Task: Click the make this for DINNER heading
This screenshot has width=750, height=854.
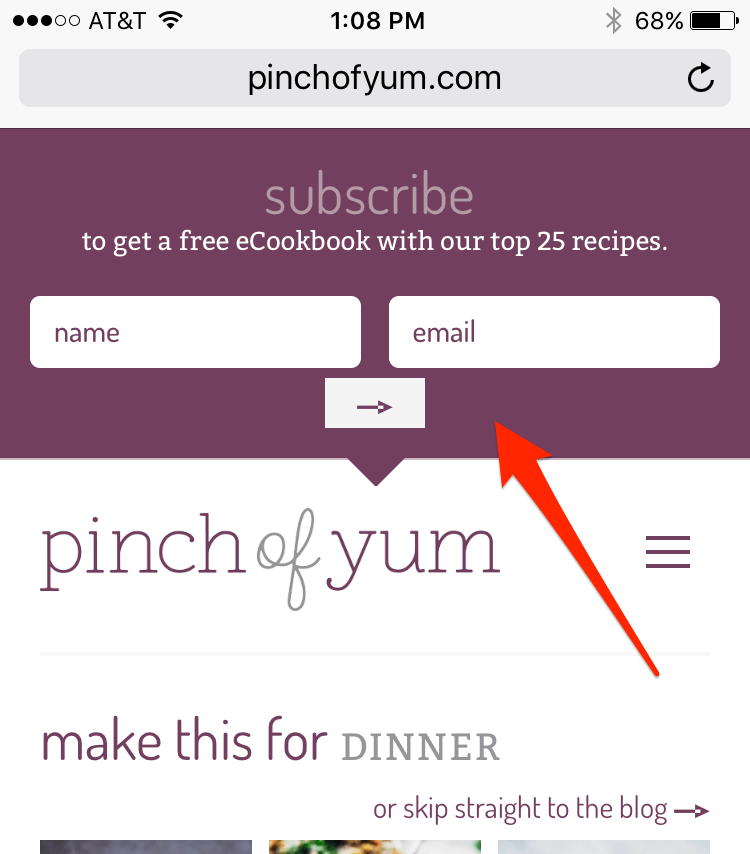Action: click(x=268, y=742)
